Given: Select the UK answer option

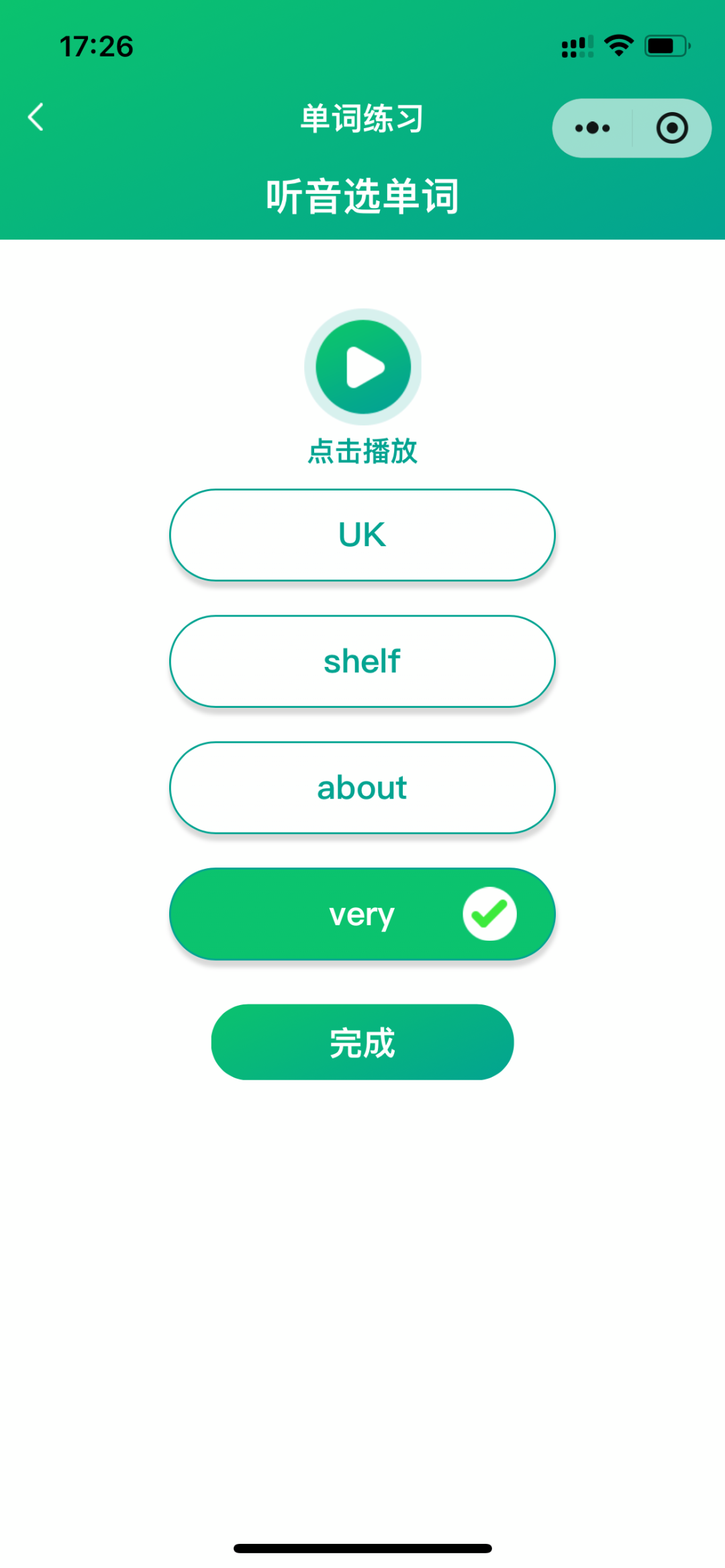Looking at the screenshot, I should [x=362, y=534].
